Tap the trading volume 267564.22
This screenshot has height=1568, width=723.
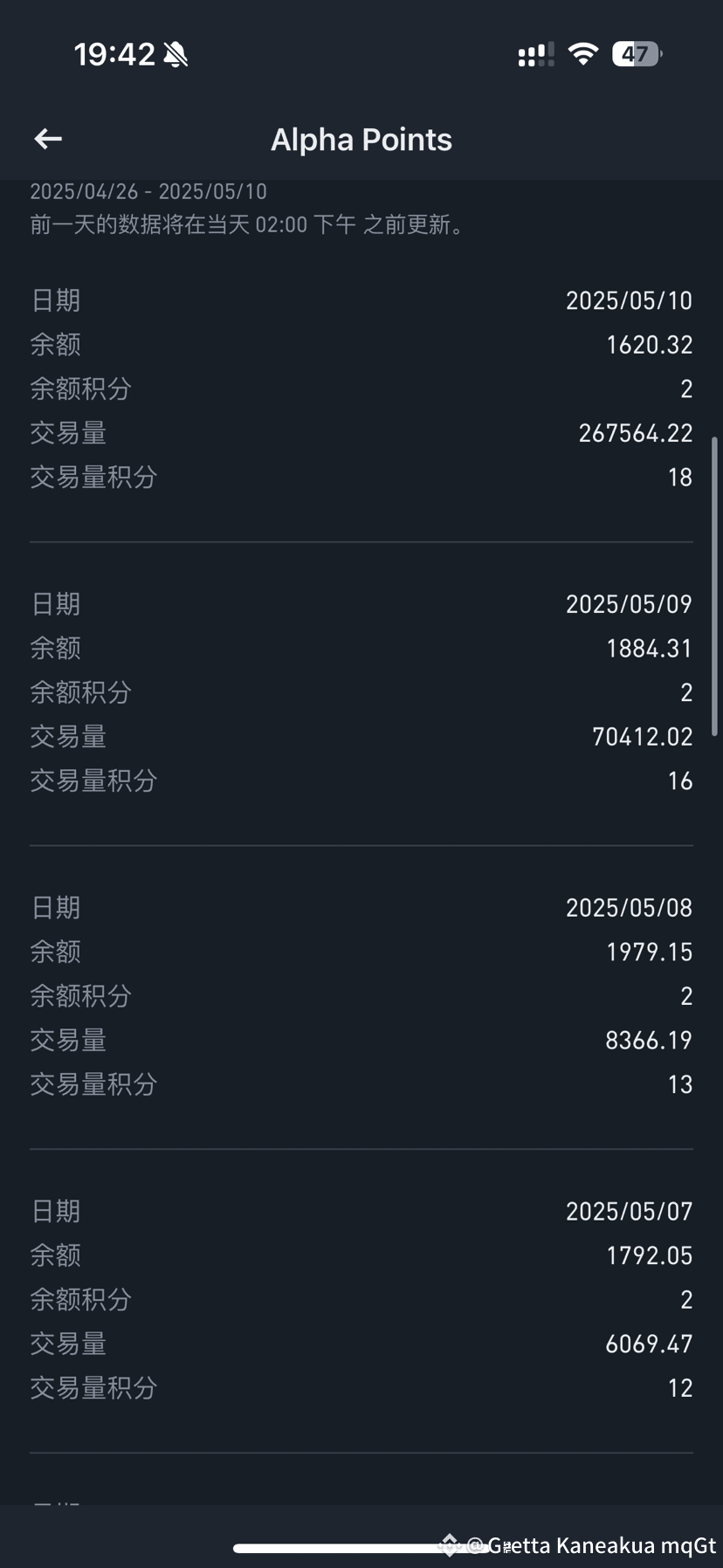tap(635, 433)
